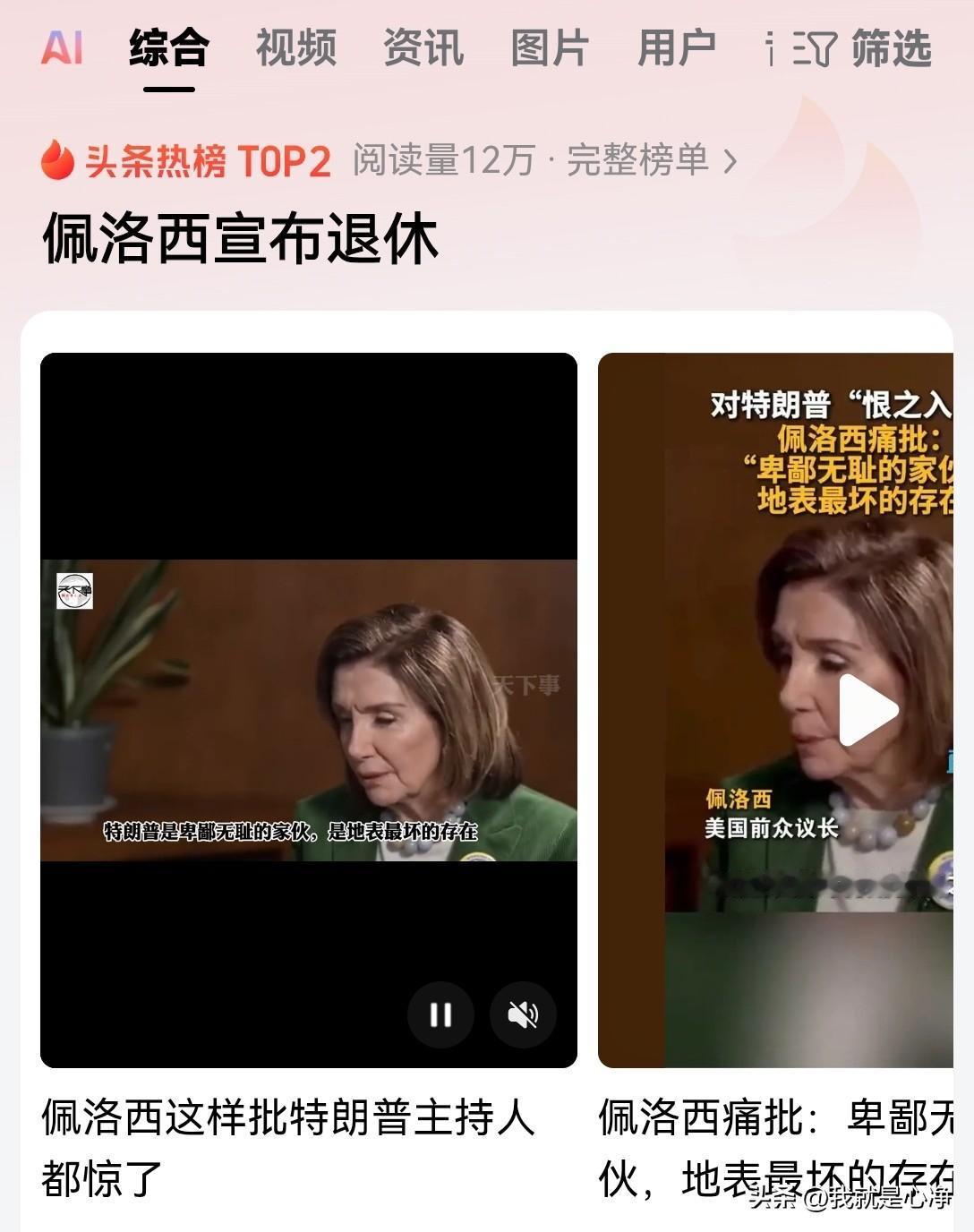
Task: Switch to the 视频 tab
Action: [295, 51]
